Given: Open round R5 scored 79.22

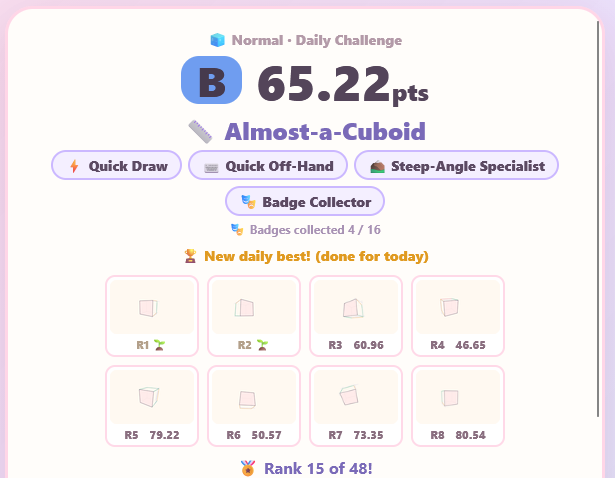Looking at the screenshot, I should click(152, 406).
